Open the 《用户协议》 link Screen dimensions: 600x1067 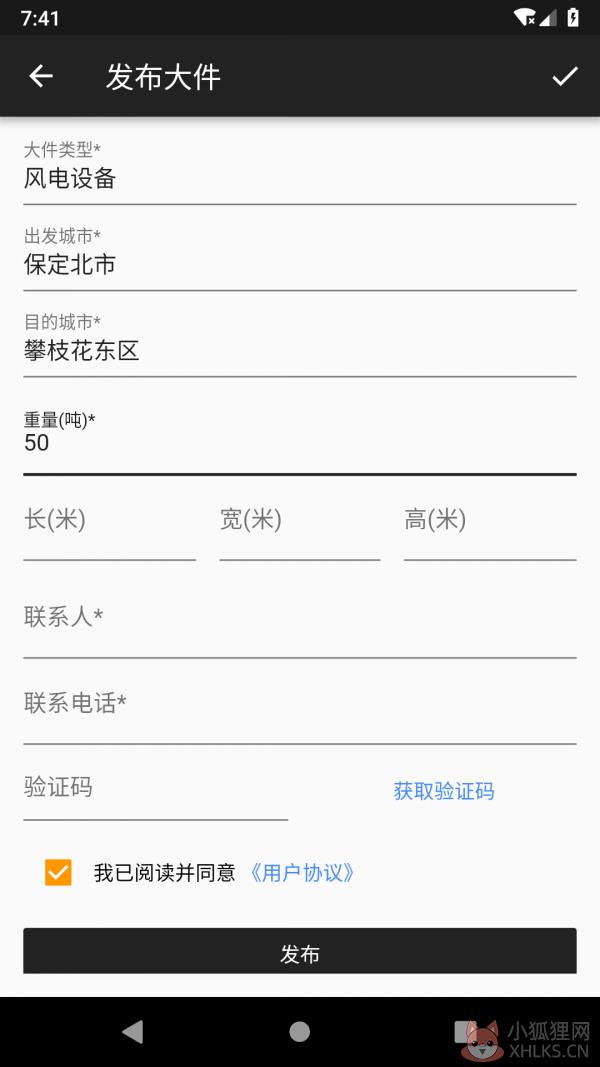point(303,873)
